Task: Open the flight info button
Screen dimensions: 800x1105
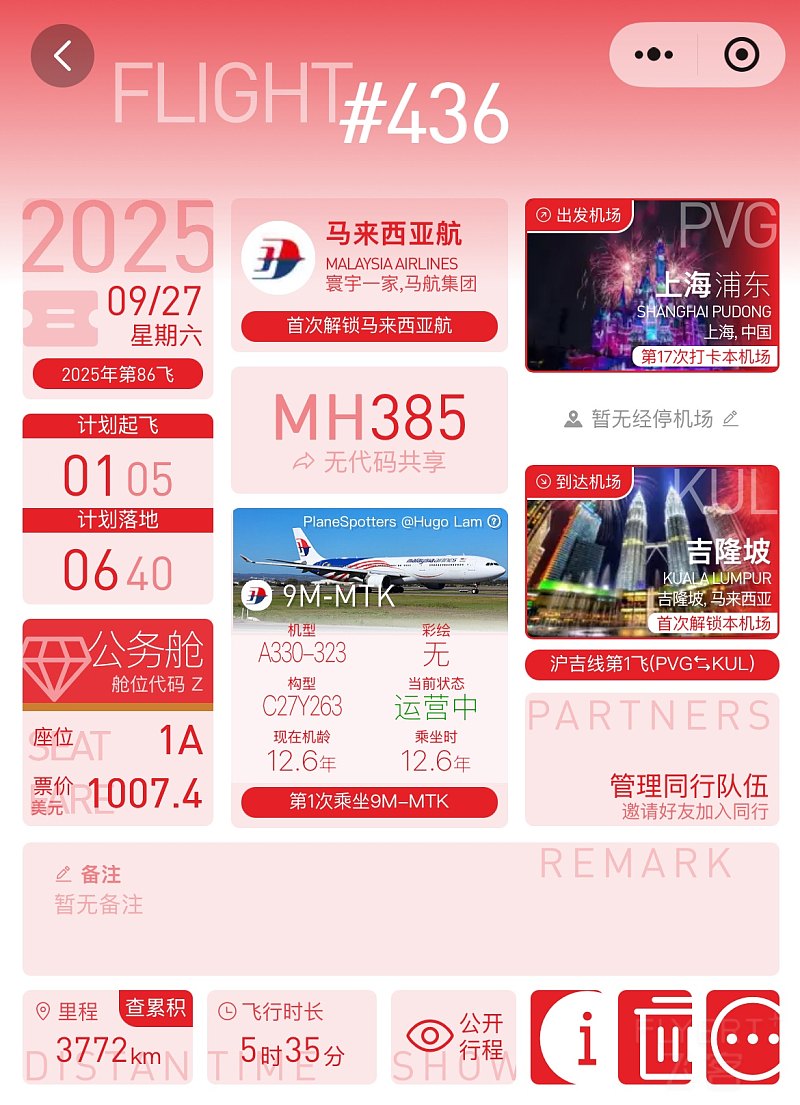Action: click(566, 1037)
